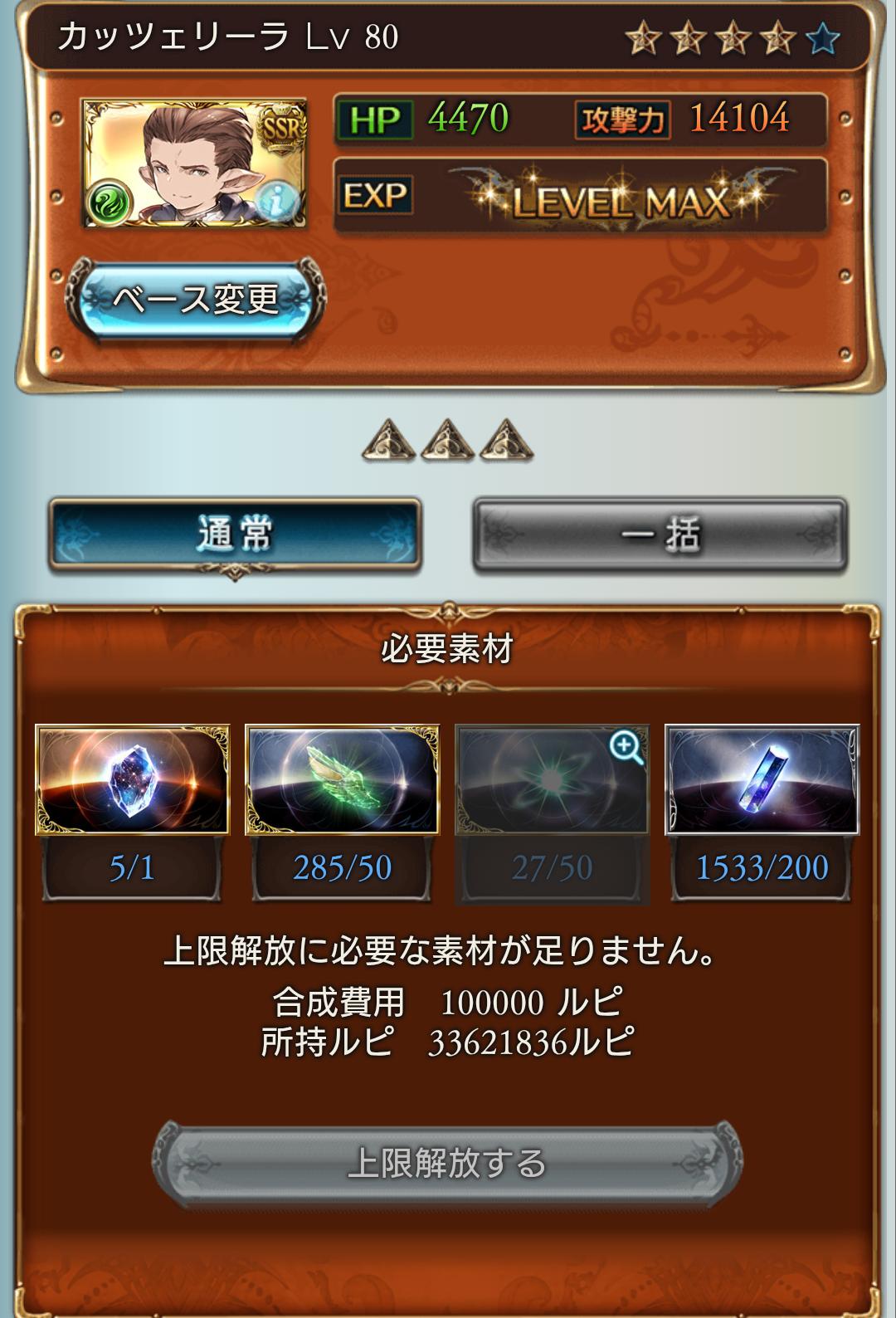Open the 5/1 crystal material tile

132,780
